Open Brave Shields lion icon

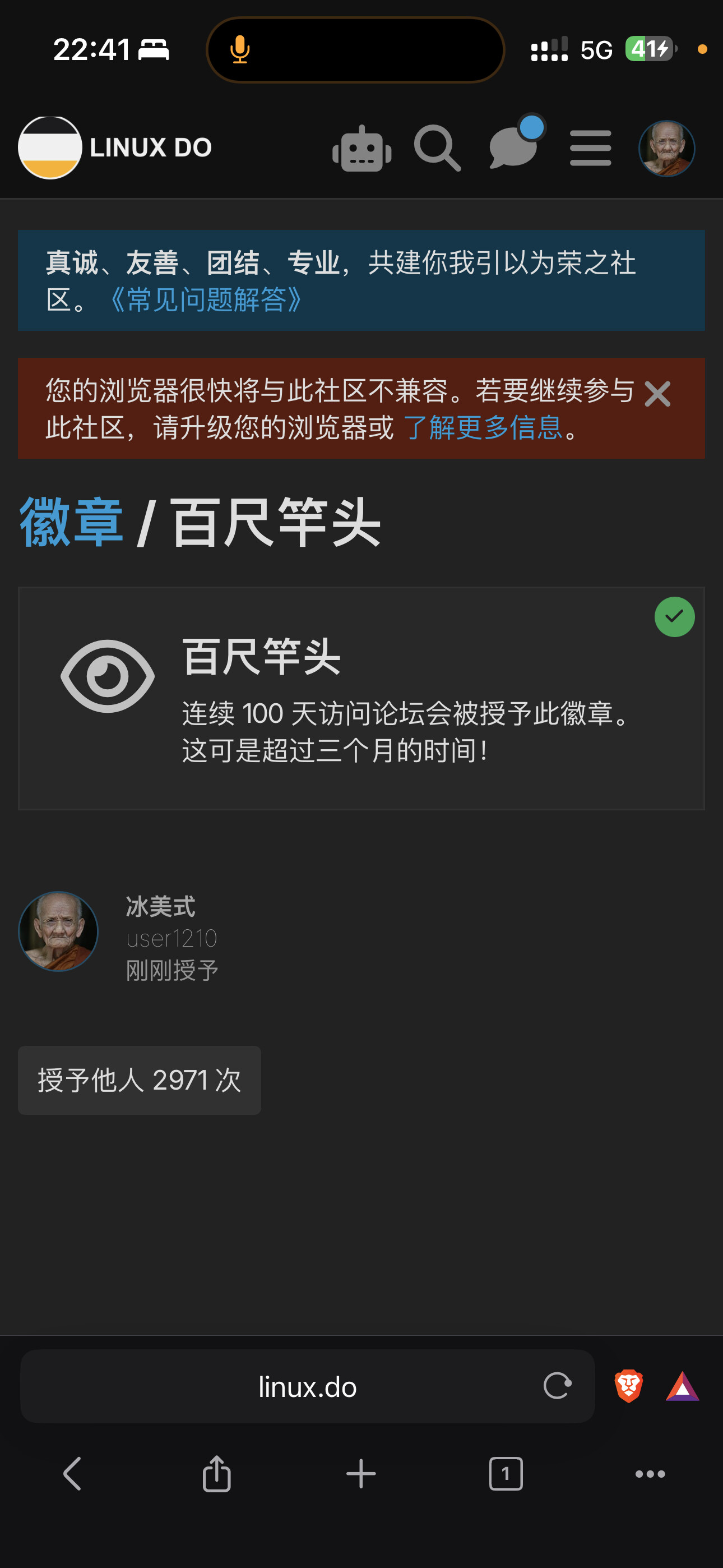[629, 1386]
